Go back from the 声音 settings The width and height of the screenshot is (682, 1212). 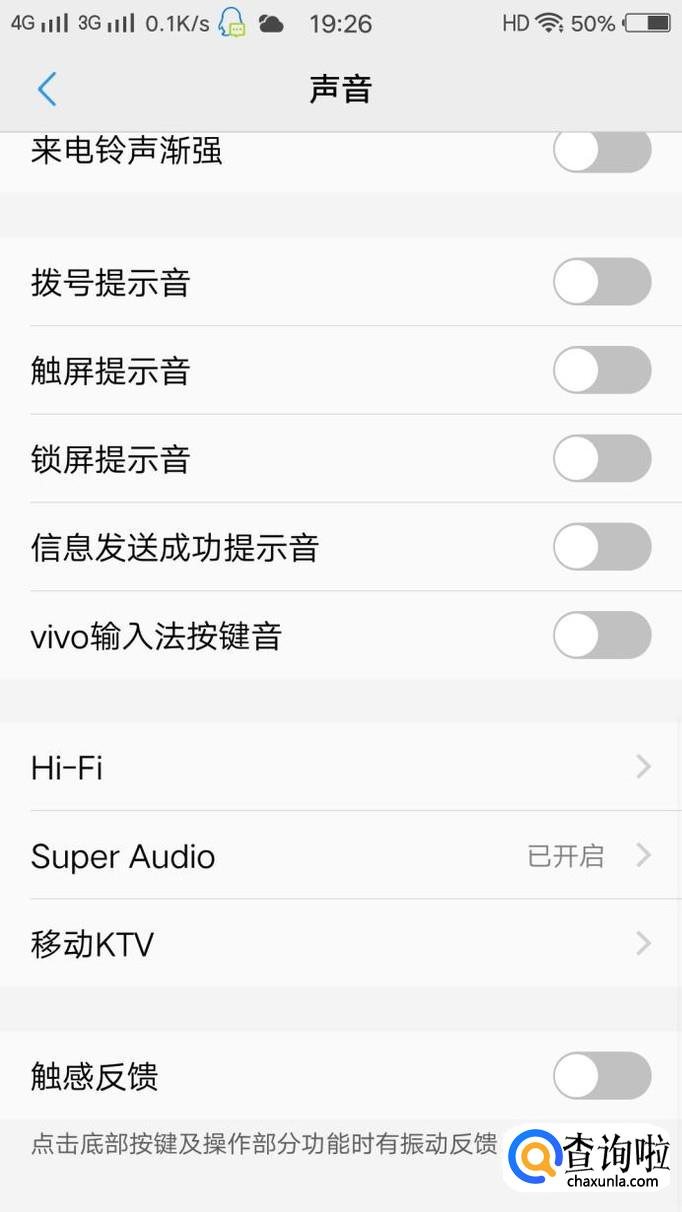(x=47, y=89)
